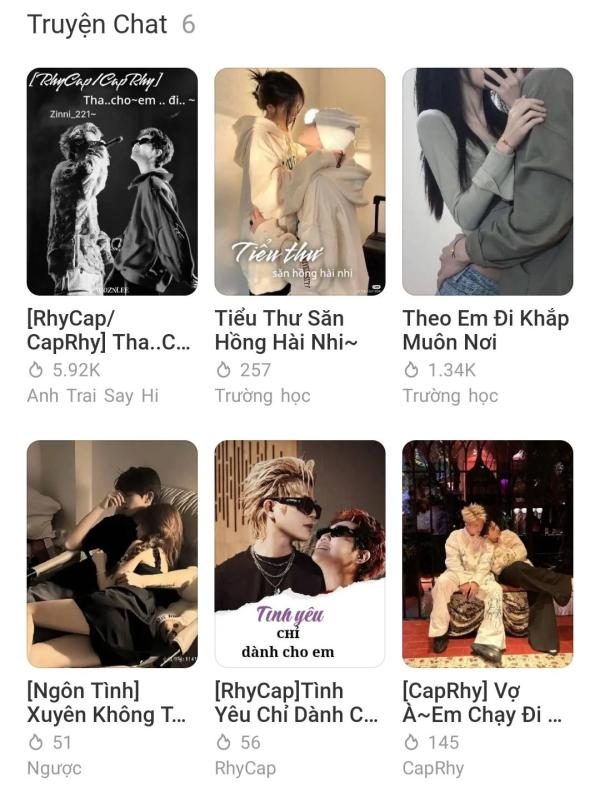
Task: Open 'Tiểu Thư Săn Hồng Hài Nhi~' story
Action: 300,182
